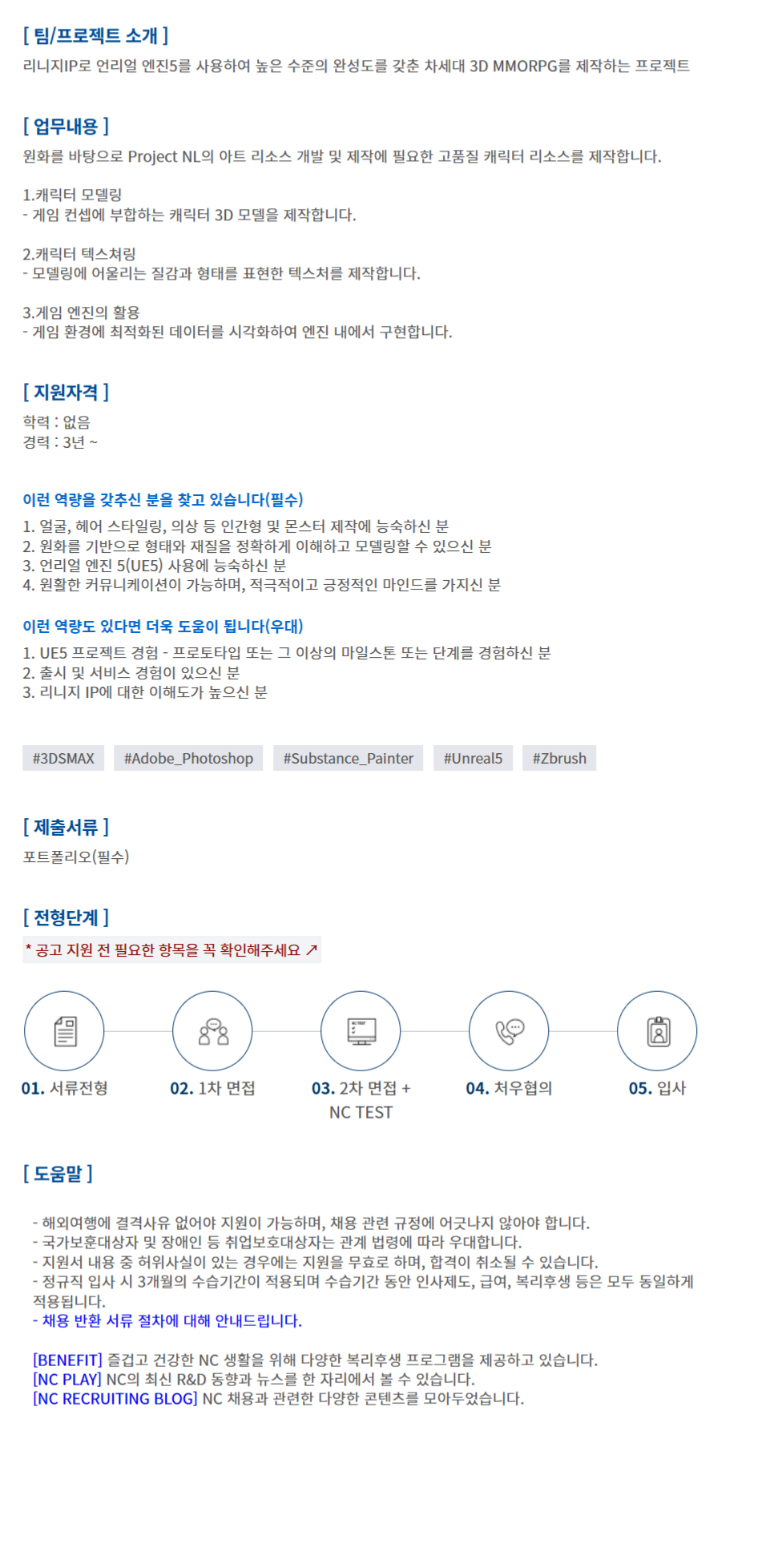Screen dimensions: 782x1568
Task: Tap the #Substance_Painter tag
Action: pos(349,758)
